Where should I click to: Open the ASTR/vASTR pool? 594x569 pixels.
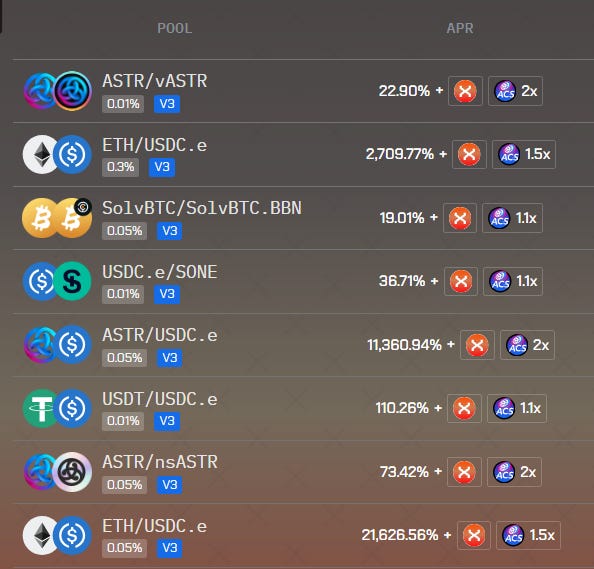(303, 91)
